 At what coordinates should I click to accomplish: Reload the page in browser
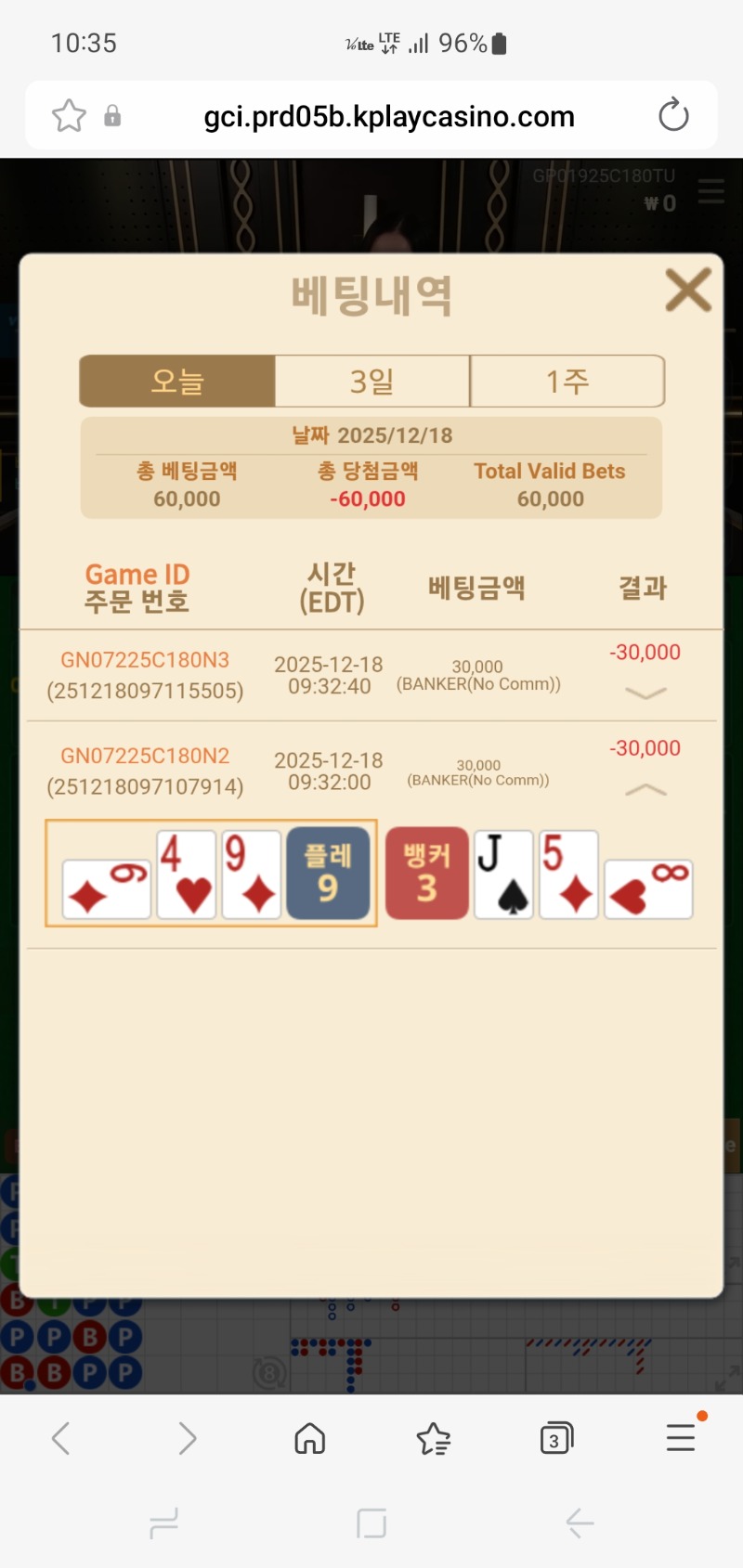click(x=673, y=116)
